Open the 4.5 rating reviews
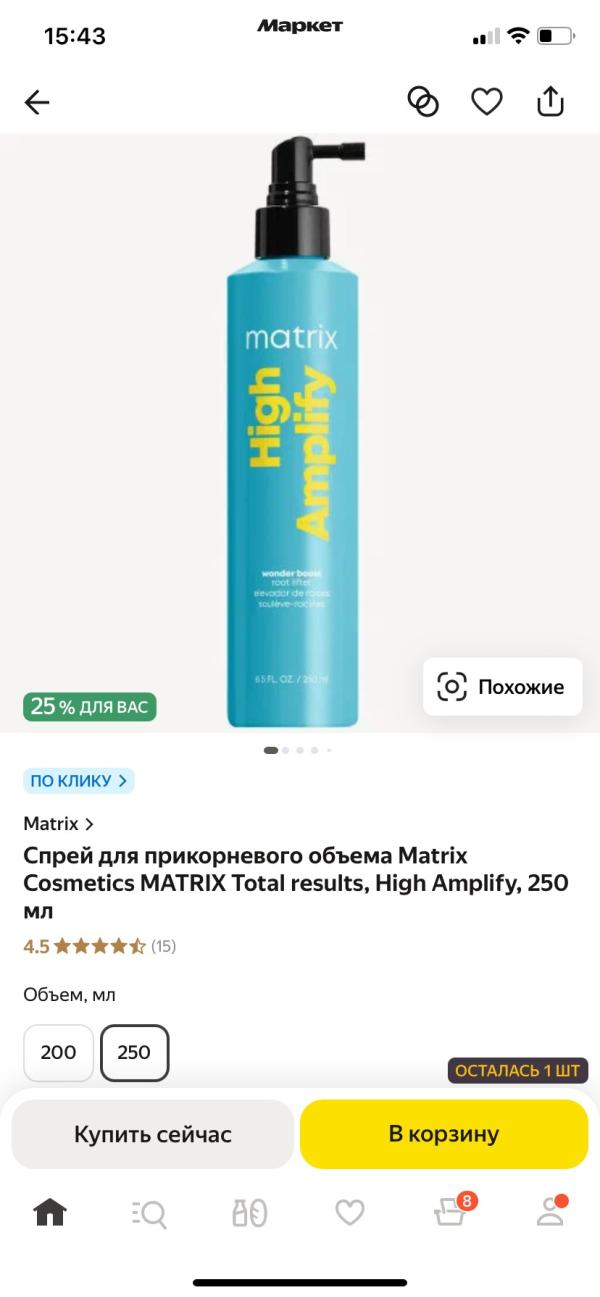 99,945
